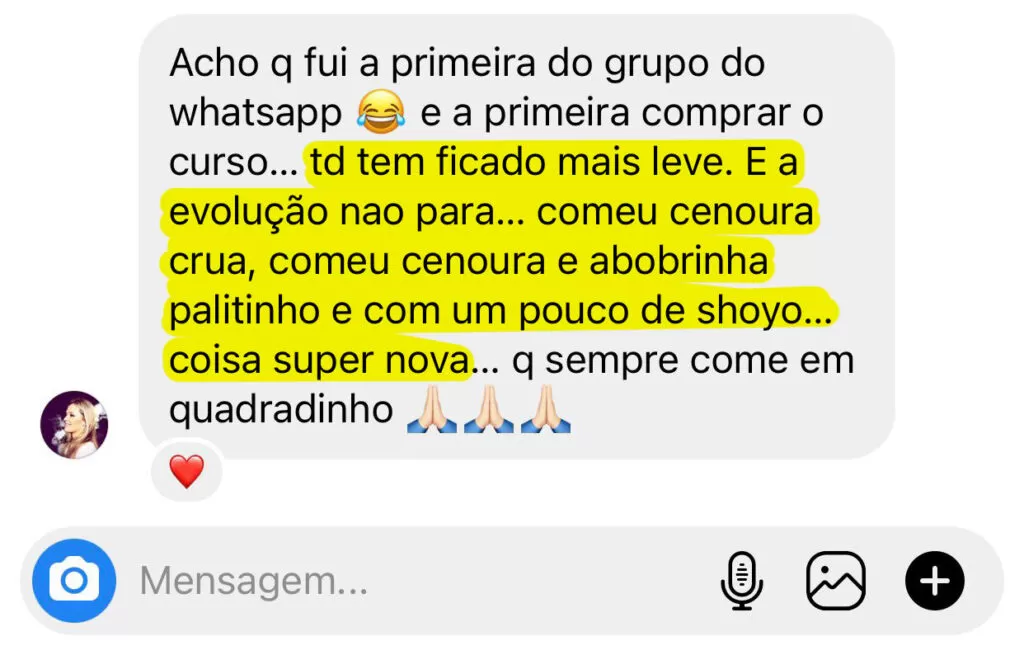
Task: Tap the heart reaction under the message
Action: coord(186,472)
